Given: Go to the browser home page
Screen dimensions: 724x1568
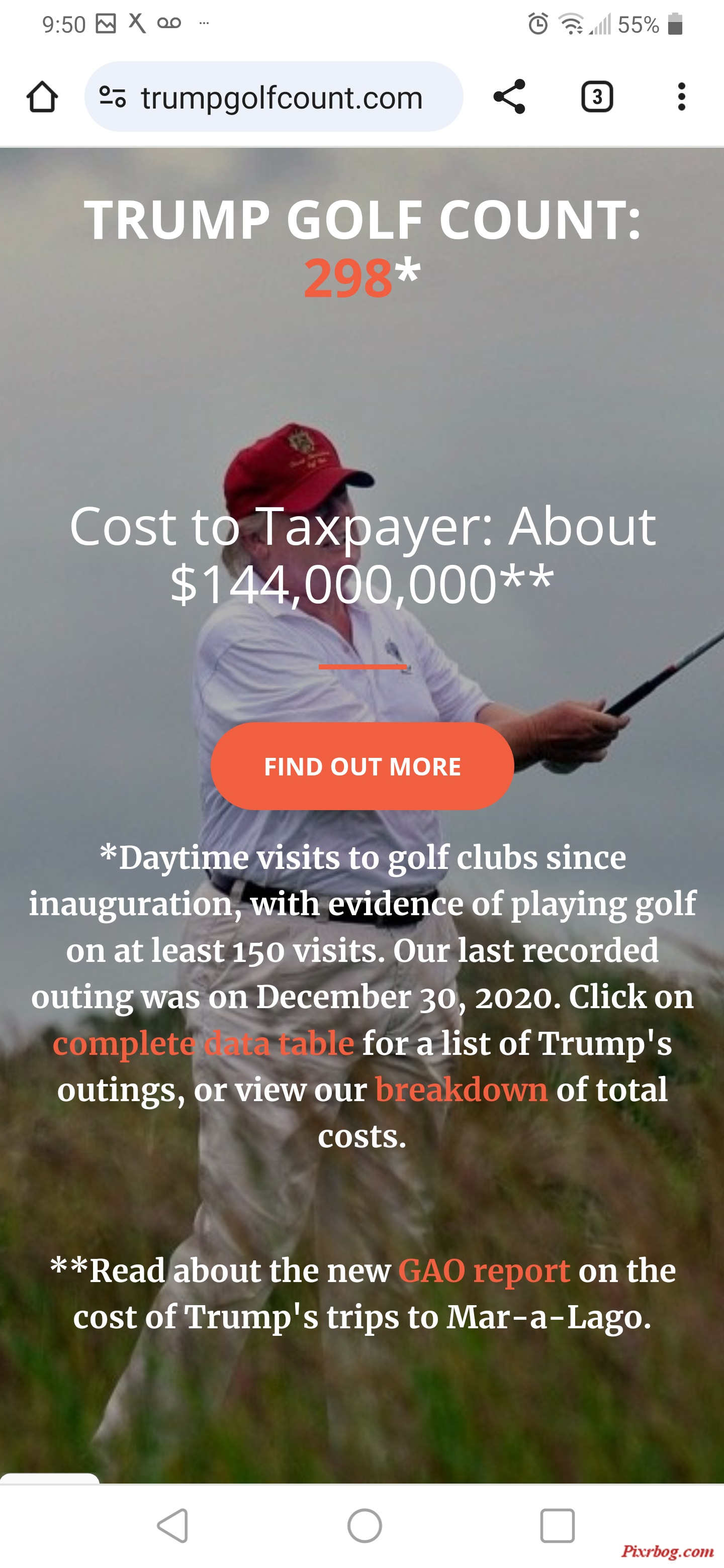Looking at the screenshot, I should [42, 97].
